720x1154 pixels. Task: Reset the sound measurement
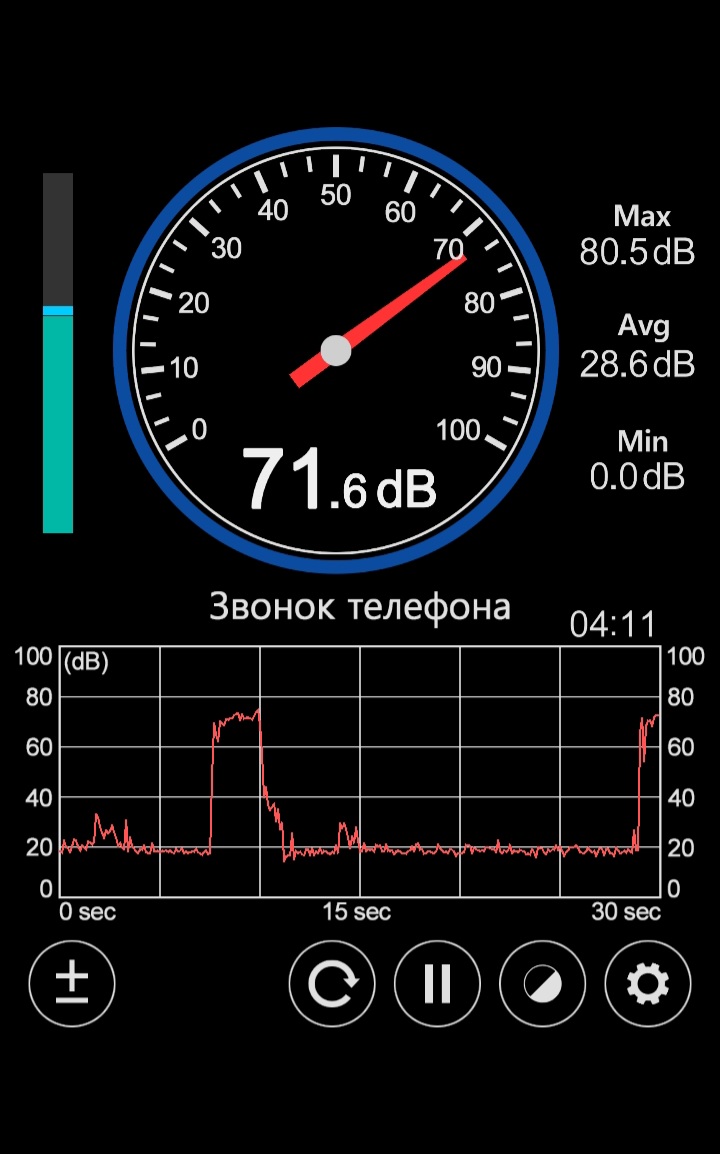pyautogui.click(x=332, y=984)
